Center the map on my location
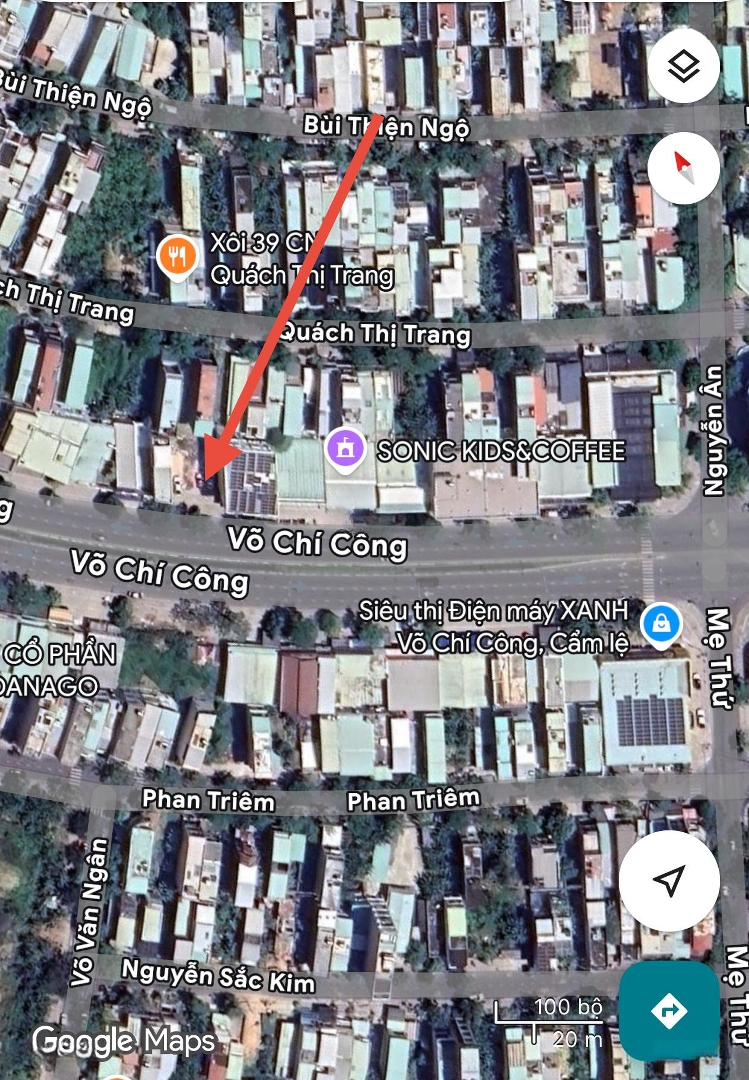Image resolution: width=749 pixels, height=1080 pixels. pyautogui.click(x=669, y=880)
